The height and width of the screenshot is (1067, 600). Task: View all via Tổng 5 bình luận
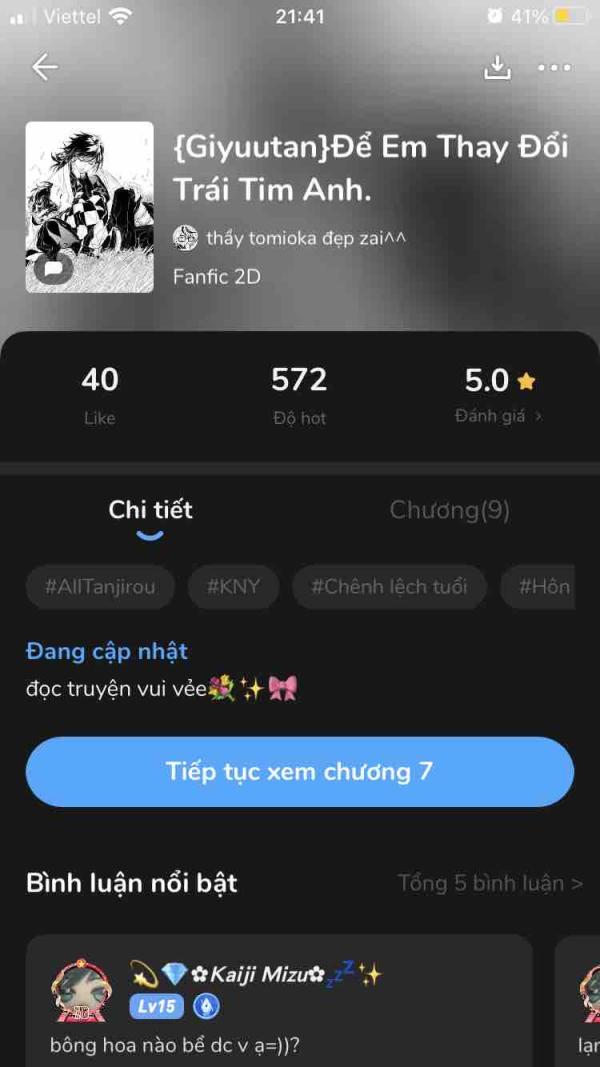490,883
